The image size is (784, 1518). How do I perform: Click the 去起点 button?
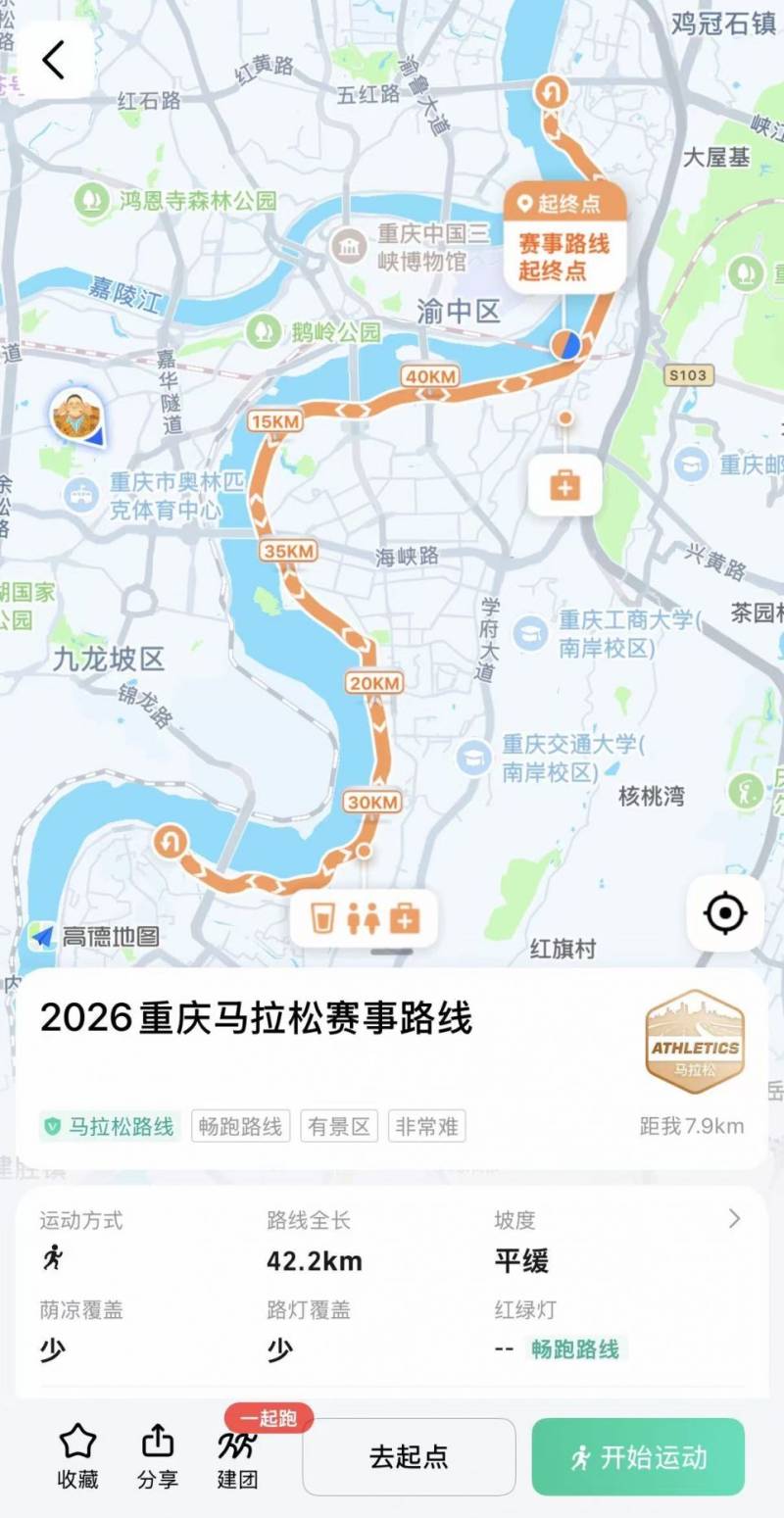[408, 1457]
